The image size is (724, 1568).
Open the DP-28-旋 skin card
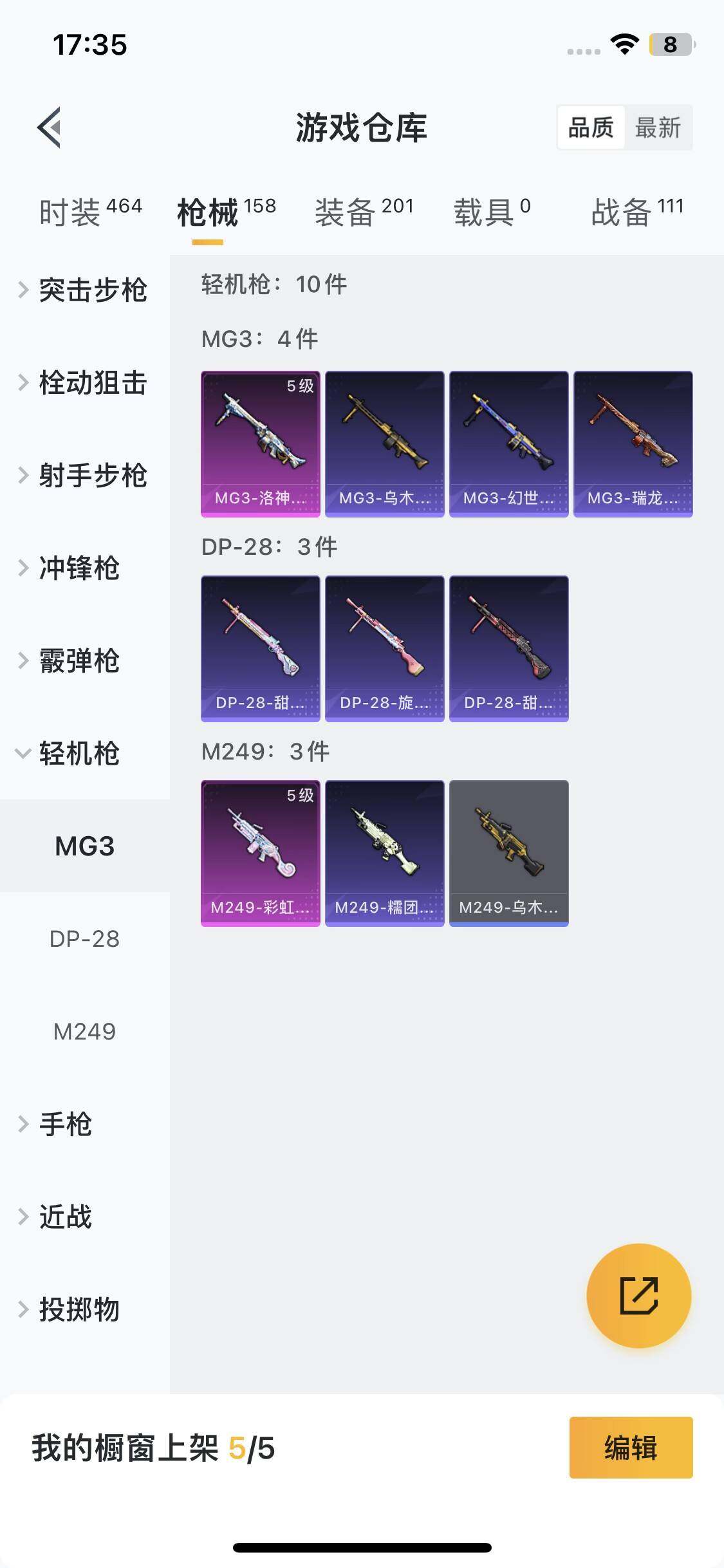pyautogui.click(x=385, y=648)
